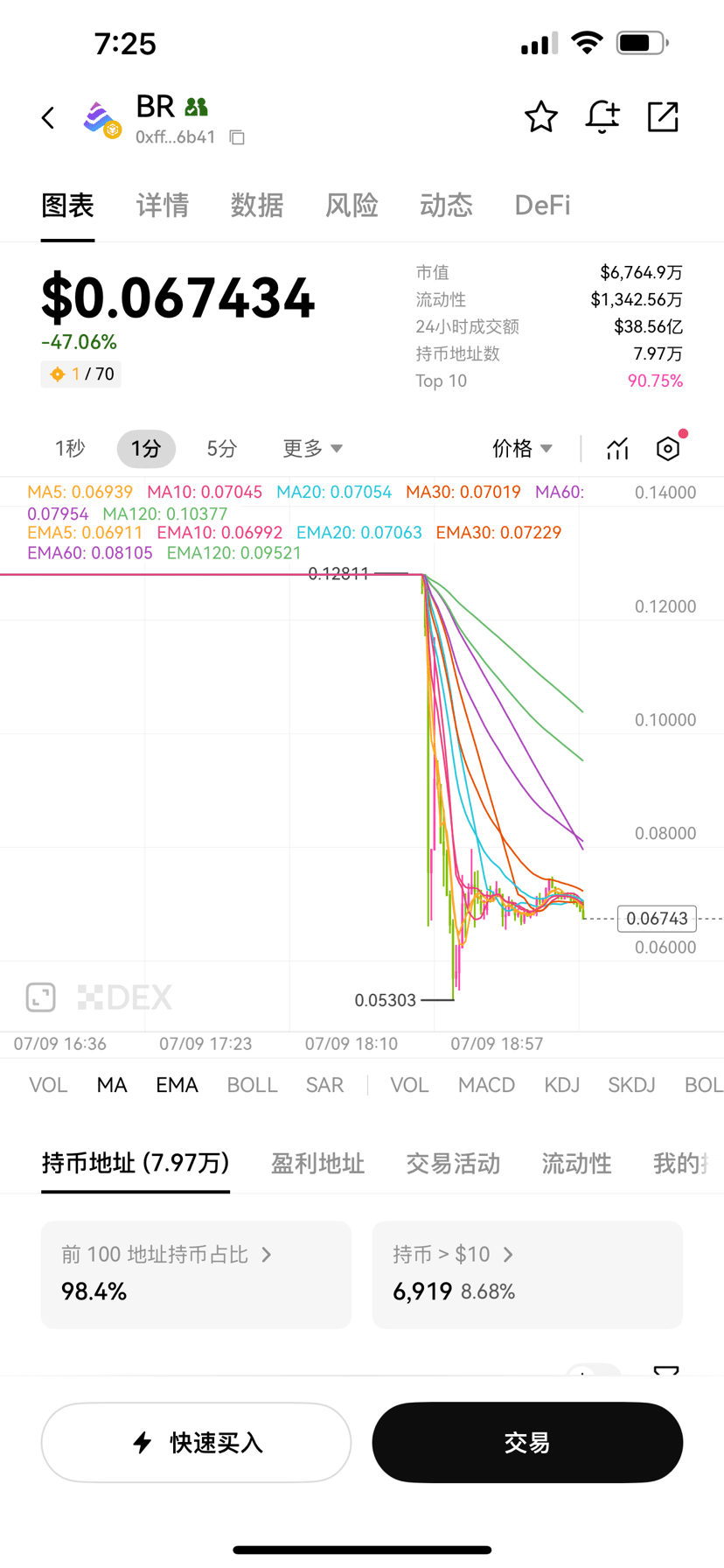Open 持币 > $10 card

(527, 1275)
